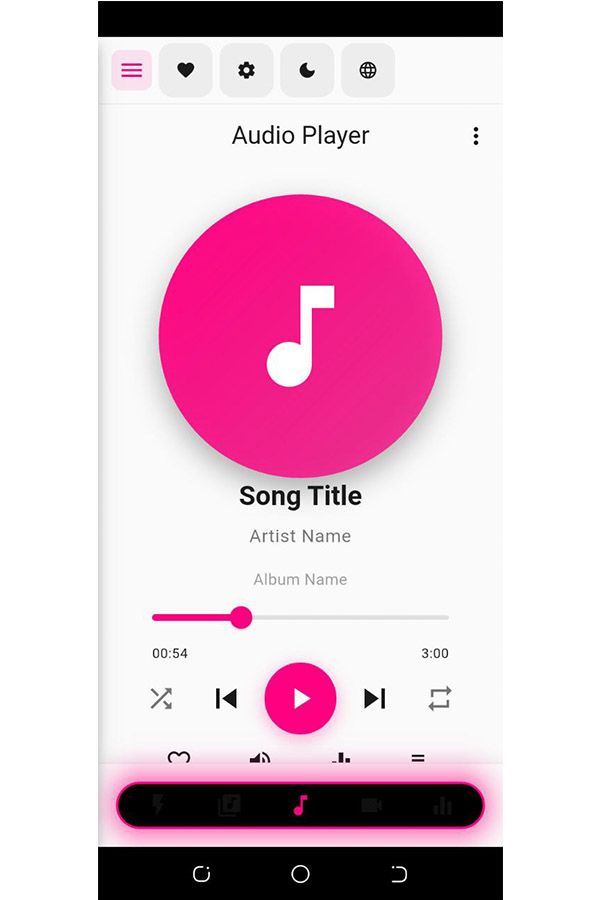Open the hamburger drawer menu
This screenshot has width=600, height=900.
pyautogui.click(x=132, y=70)
